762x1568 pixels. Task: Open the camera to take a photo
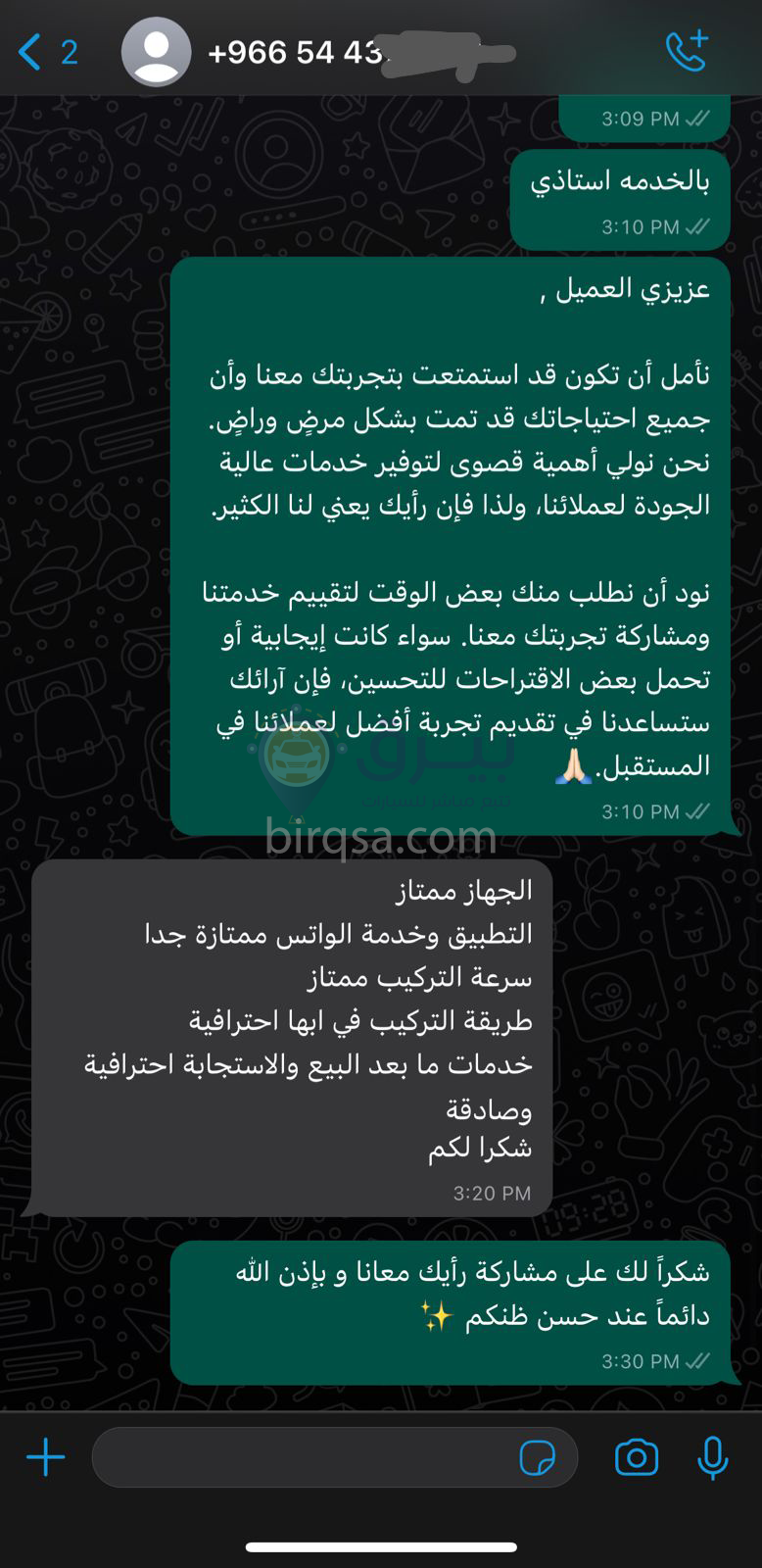pyautogui.click(x=637, y=1457)
